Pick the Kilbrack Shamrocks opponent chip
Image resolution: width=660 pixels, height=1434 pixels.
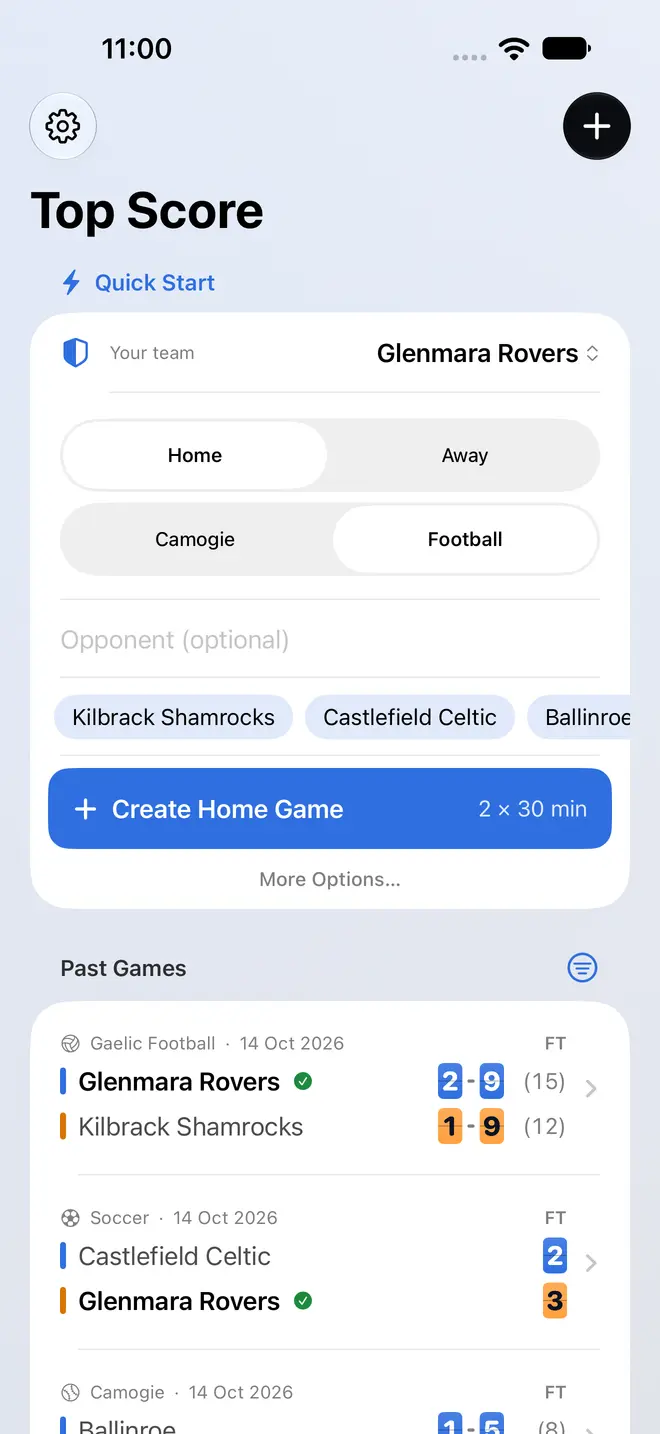pos(173,717)
